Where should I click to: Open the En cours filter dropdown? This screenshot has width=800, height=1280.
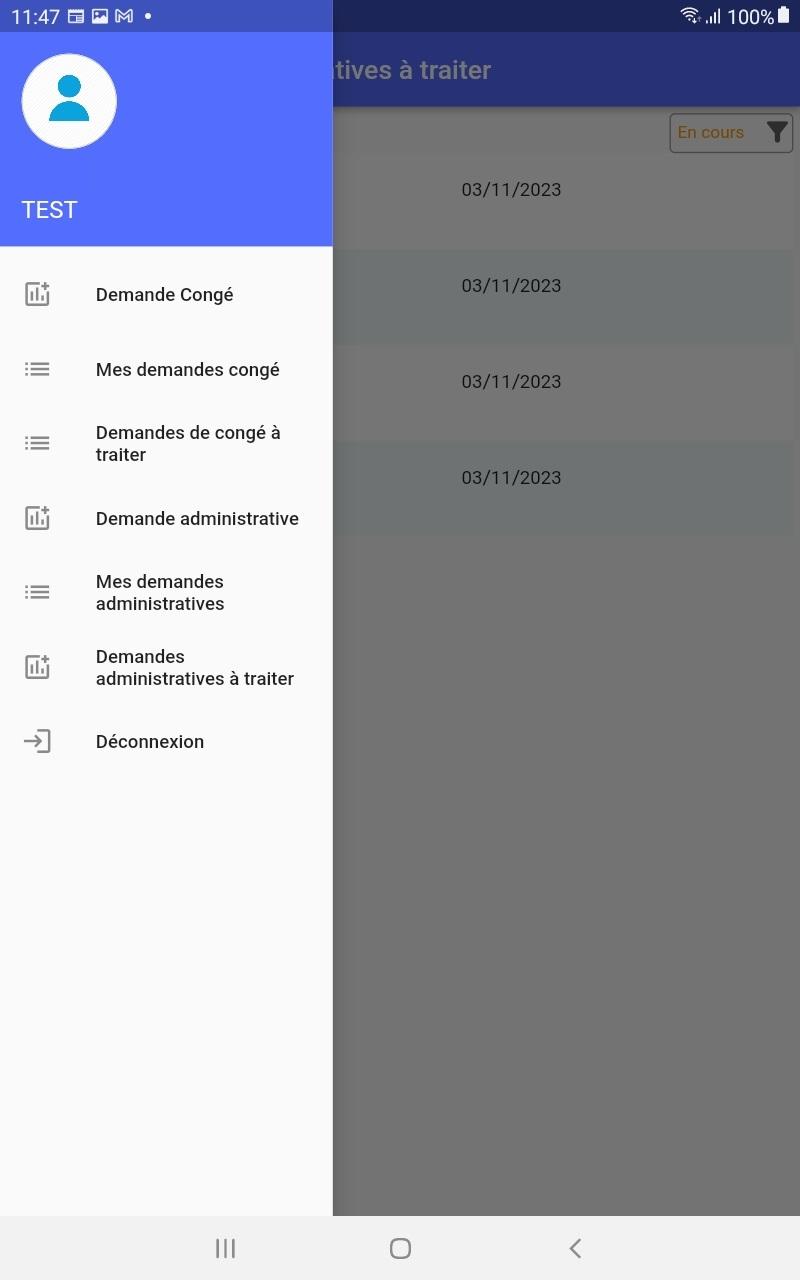pyautogui.click(x=731, y=132)
